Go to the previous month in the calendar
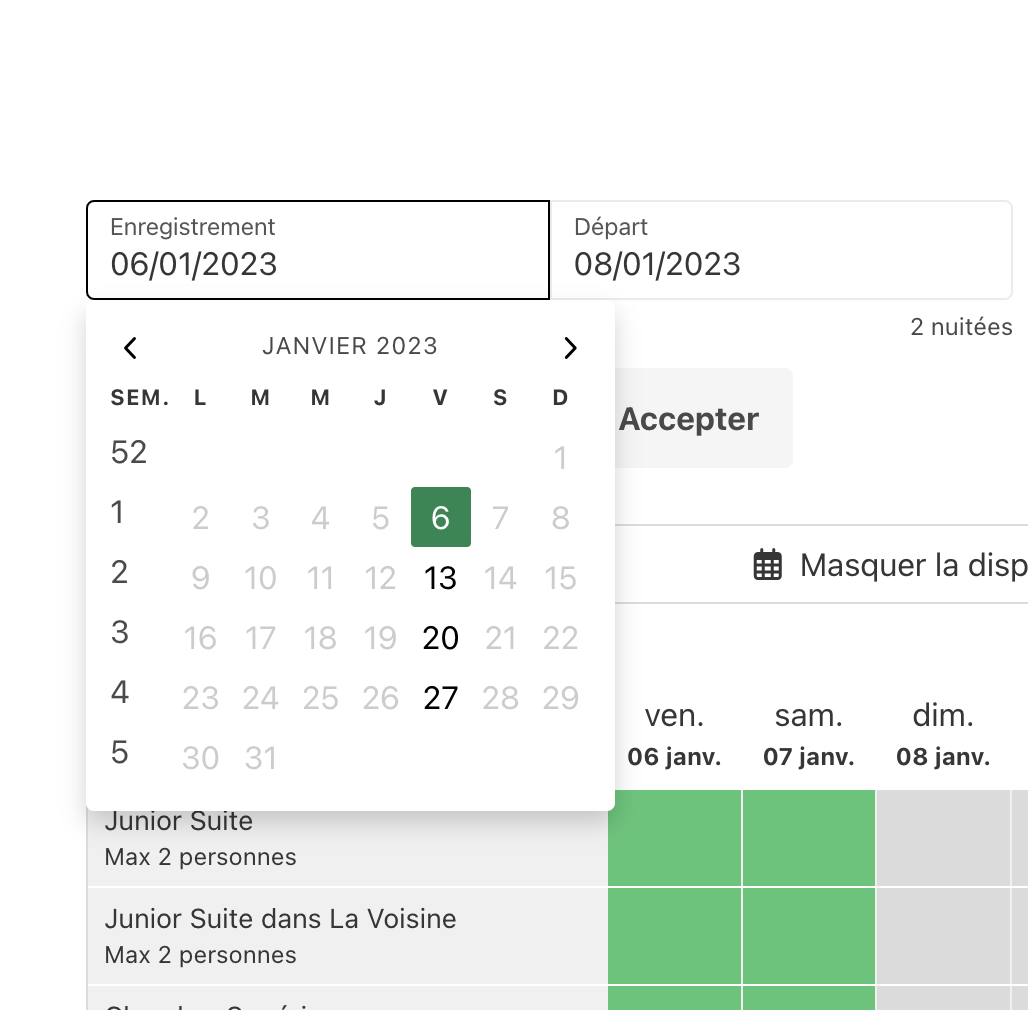 [130, 348]
